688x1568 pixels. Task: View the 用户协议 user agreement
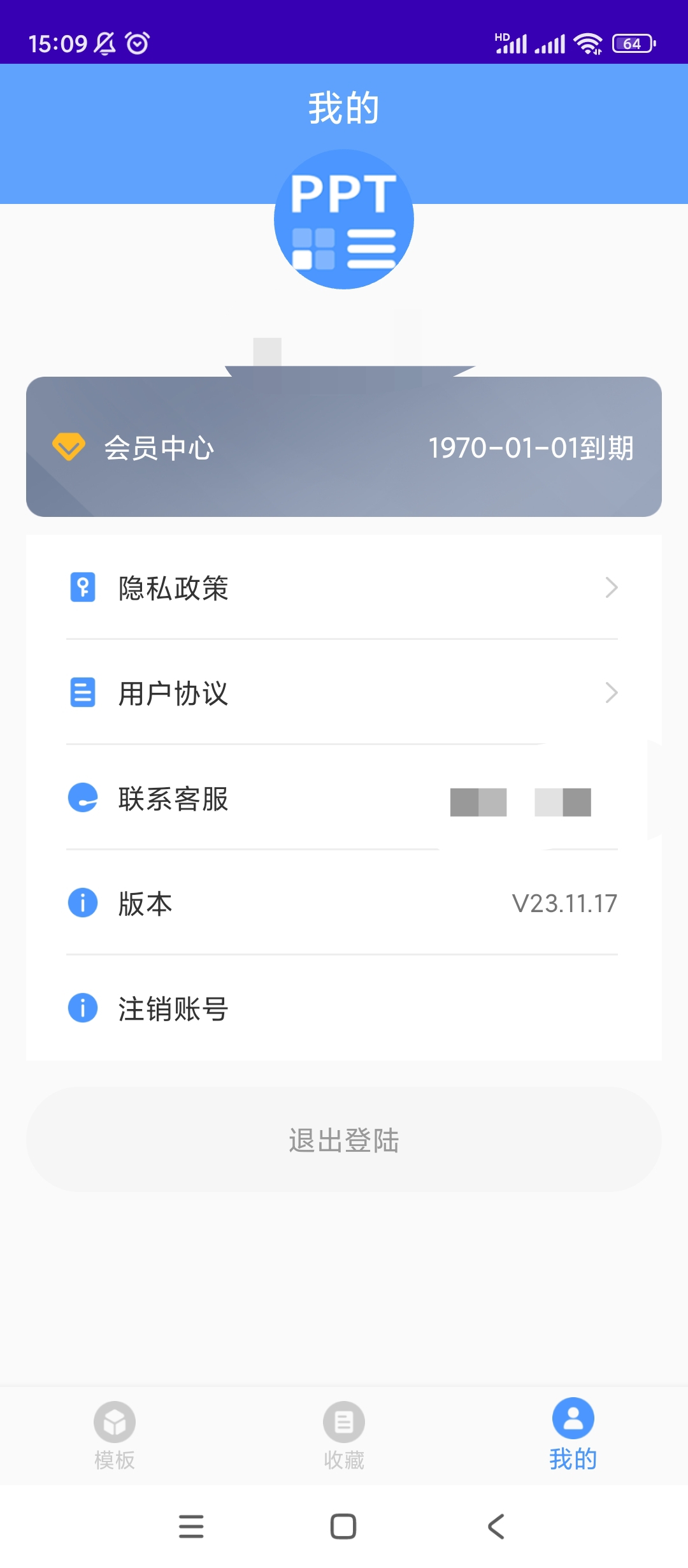pyautogui.click(x=344, y=693)
